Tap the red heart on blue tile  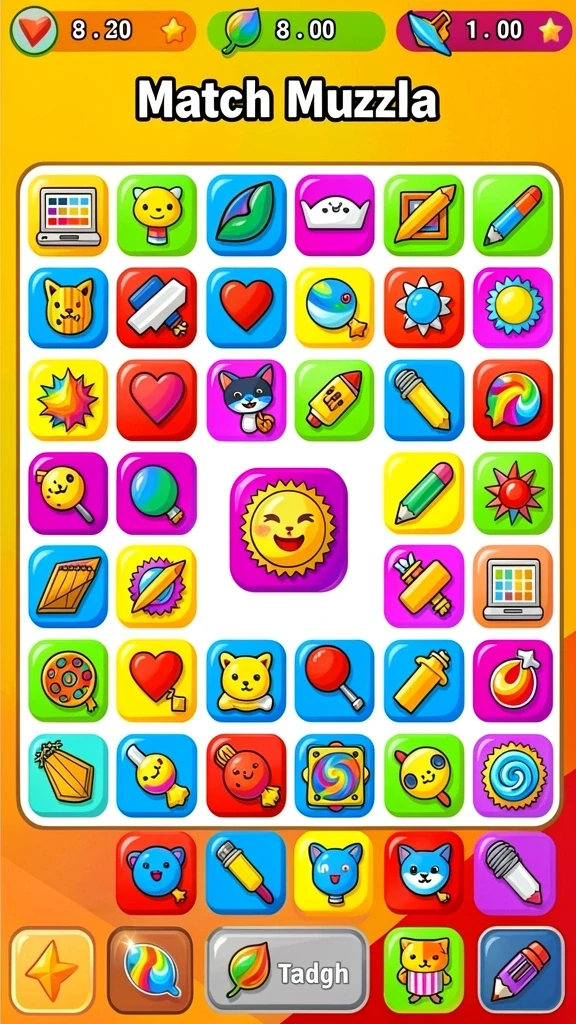[x=246, y=307]
